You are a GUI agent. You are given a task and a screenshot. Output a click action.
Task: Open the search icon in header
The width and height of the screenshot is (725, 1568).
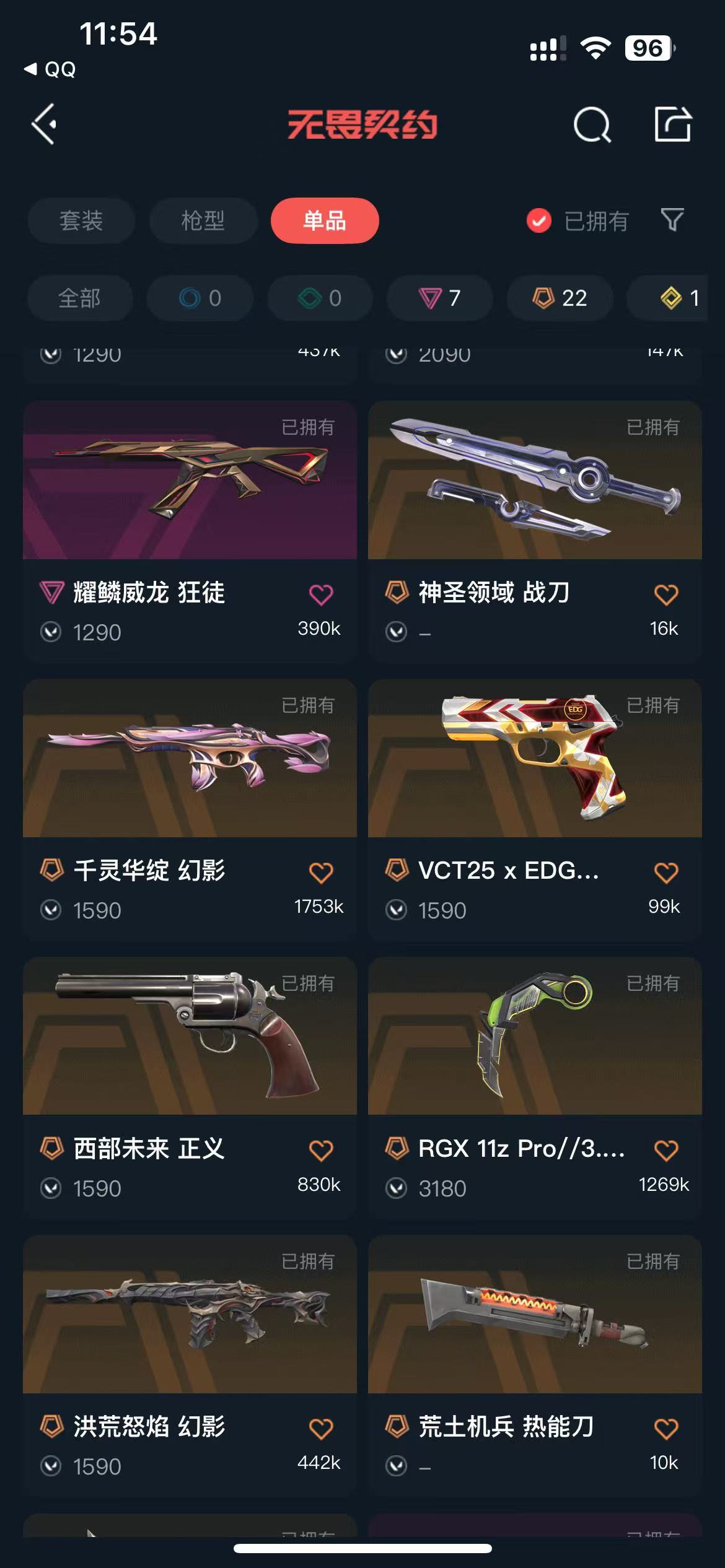pos(592,124)
